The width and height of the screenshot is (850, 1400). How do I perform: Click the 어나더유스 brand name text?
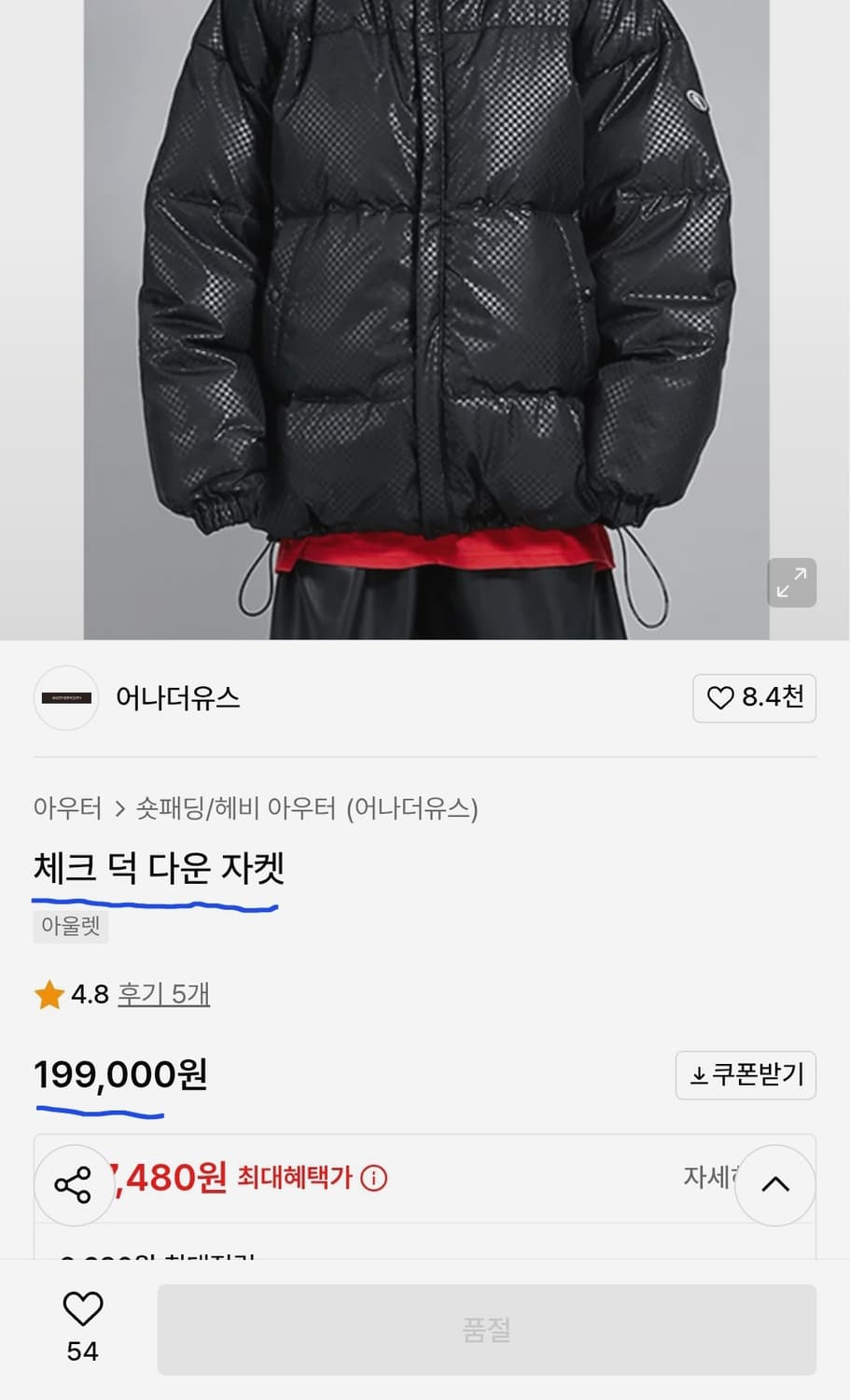pyautogui.click(x=179, y=698)
